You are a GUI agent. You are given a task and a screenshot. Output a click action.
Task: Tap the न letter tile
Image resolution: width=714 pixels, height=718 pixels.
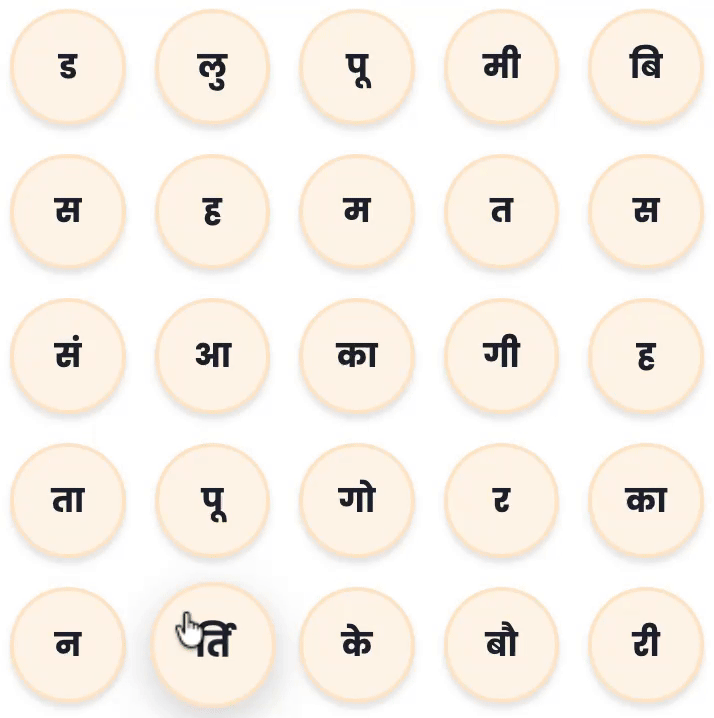tap(68, 644)
